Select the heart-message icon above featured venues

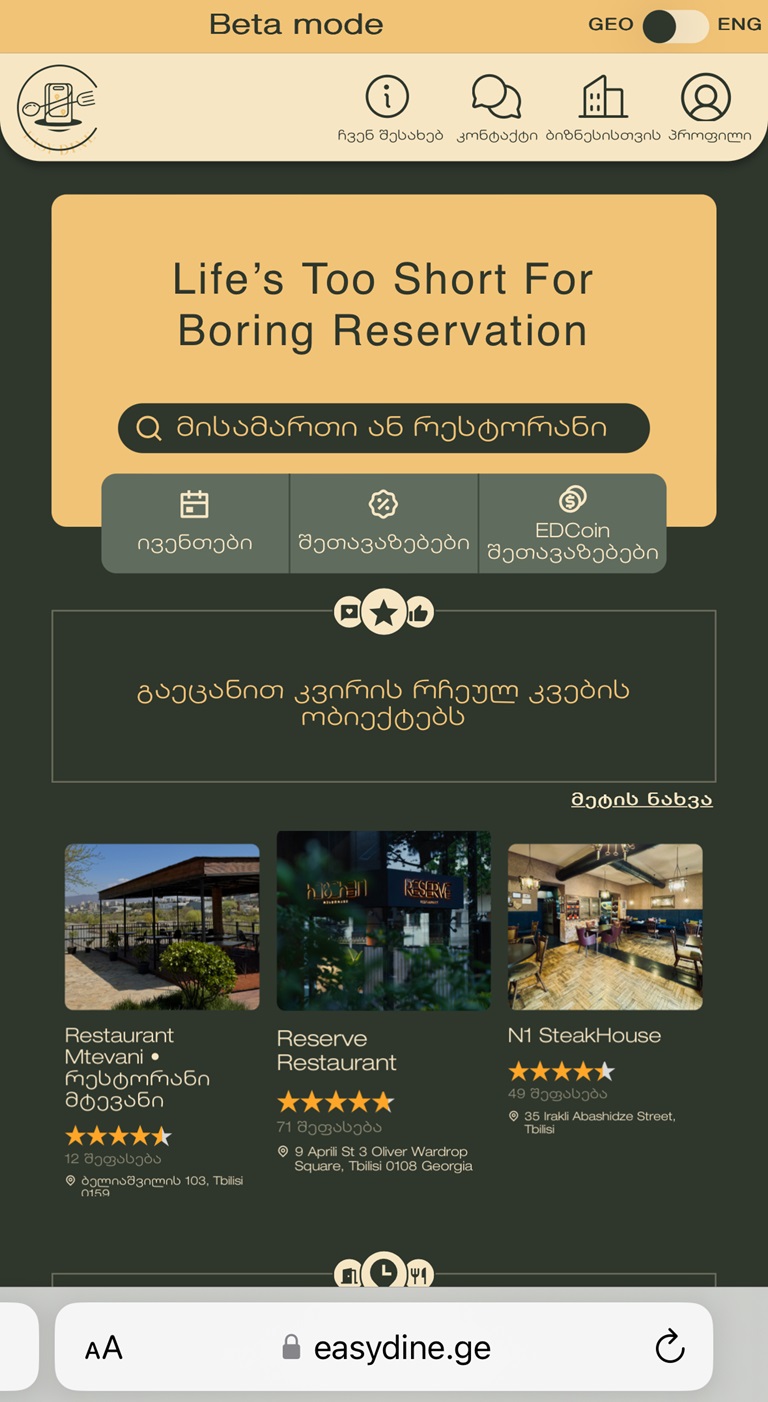coord(348,613)
